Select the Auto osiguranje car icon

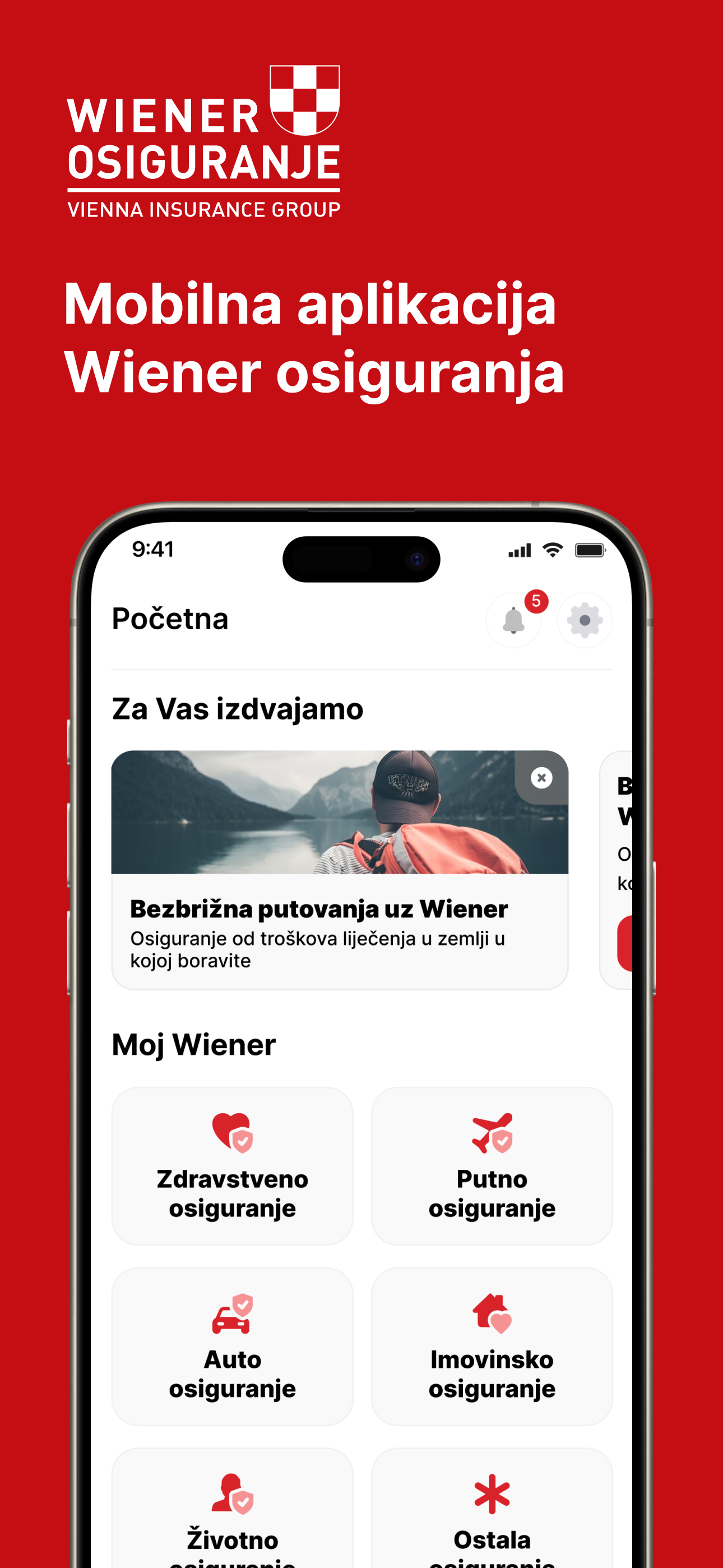[x=233, y=1315]
